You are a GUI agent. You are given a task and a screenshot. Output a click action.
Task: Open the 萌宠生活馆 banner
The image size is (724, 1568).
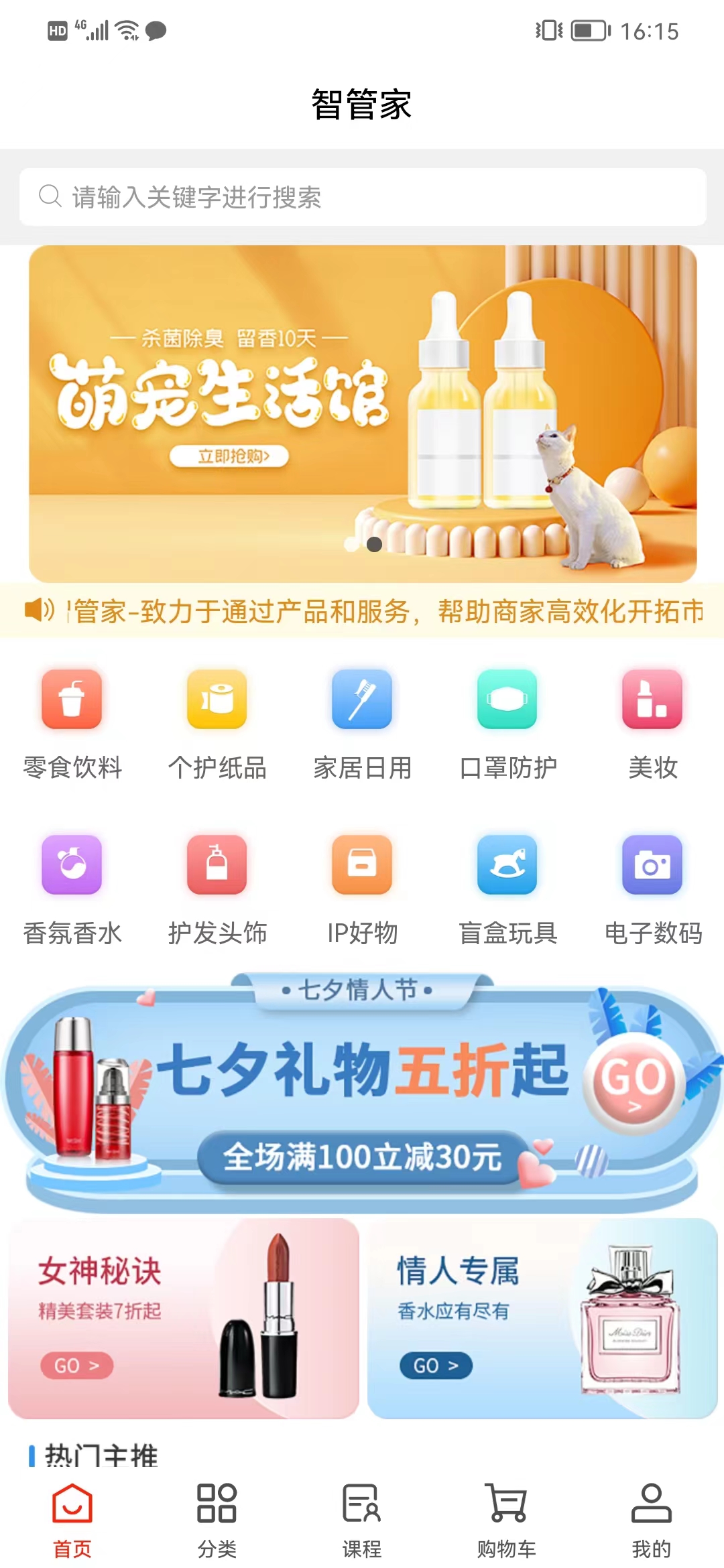pyautogui.click(x=362, y=413)
